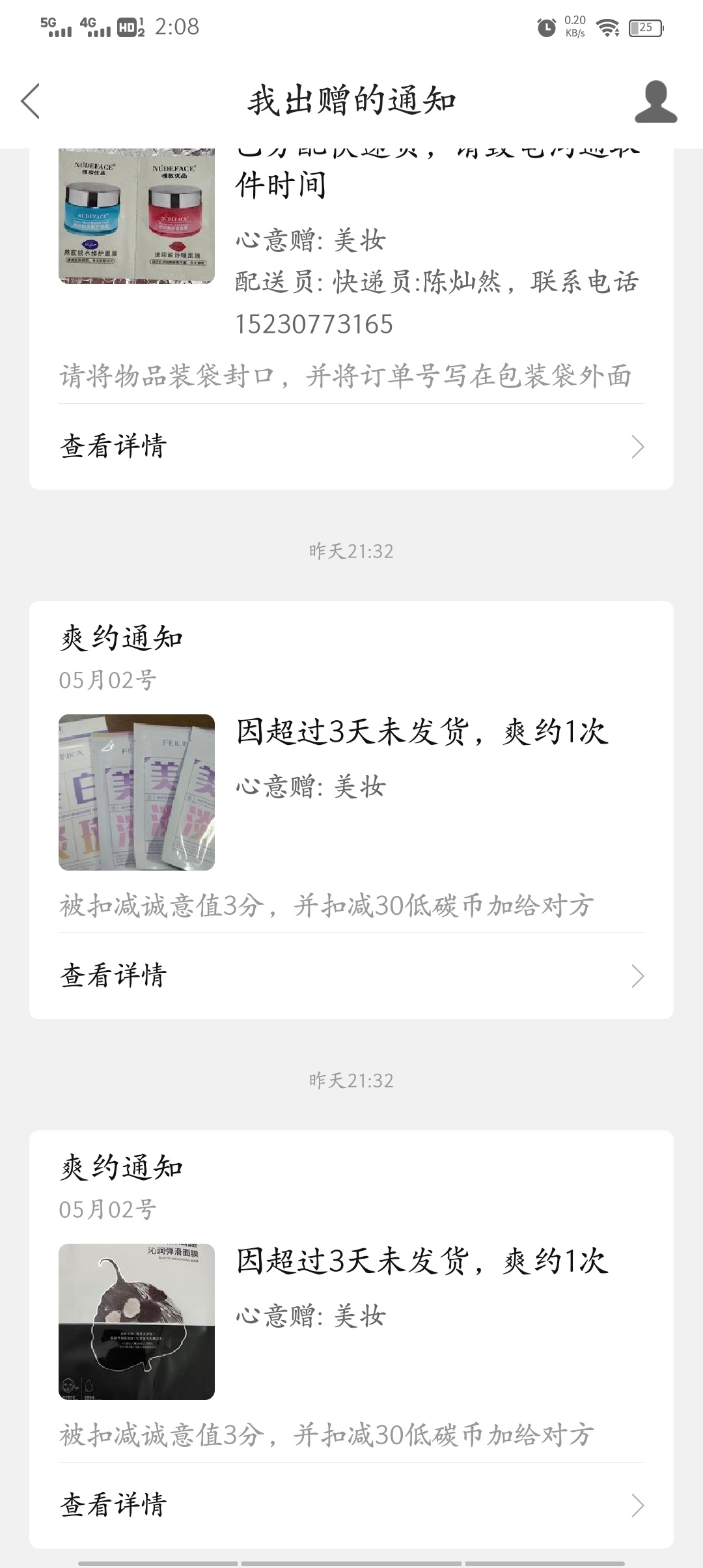This screenshot has width=703, height=1568.
Task: Open the black 沁润弹滑面膜 product image
Action: point(137,1321)
